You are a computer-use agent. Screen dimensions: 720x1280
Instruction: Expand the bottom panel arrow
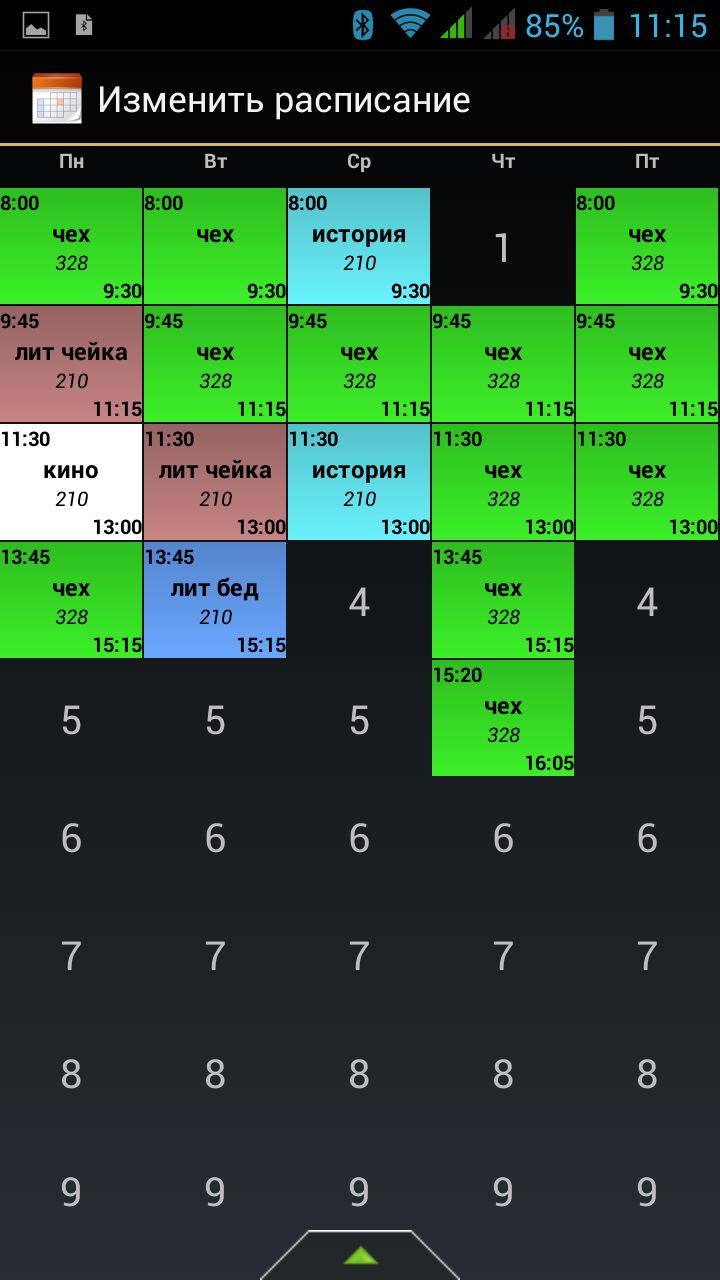[361, 1255]
